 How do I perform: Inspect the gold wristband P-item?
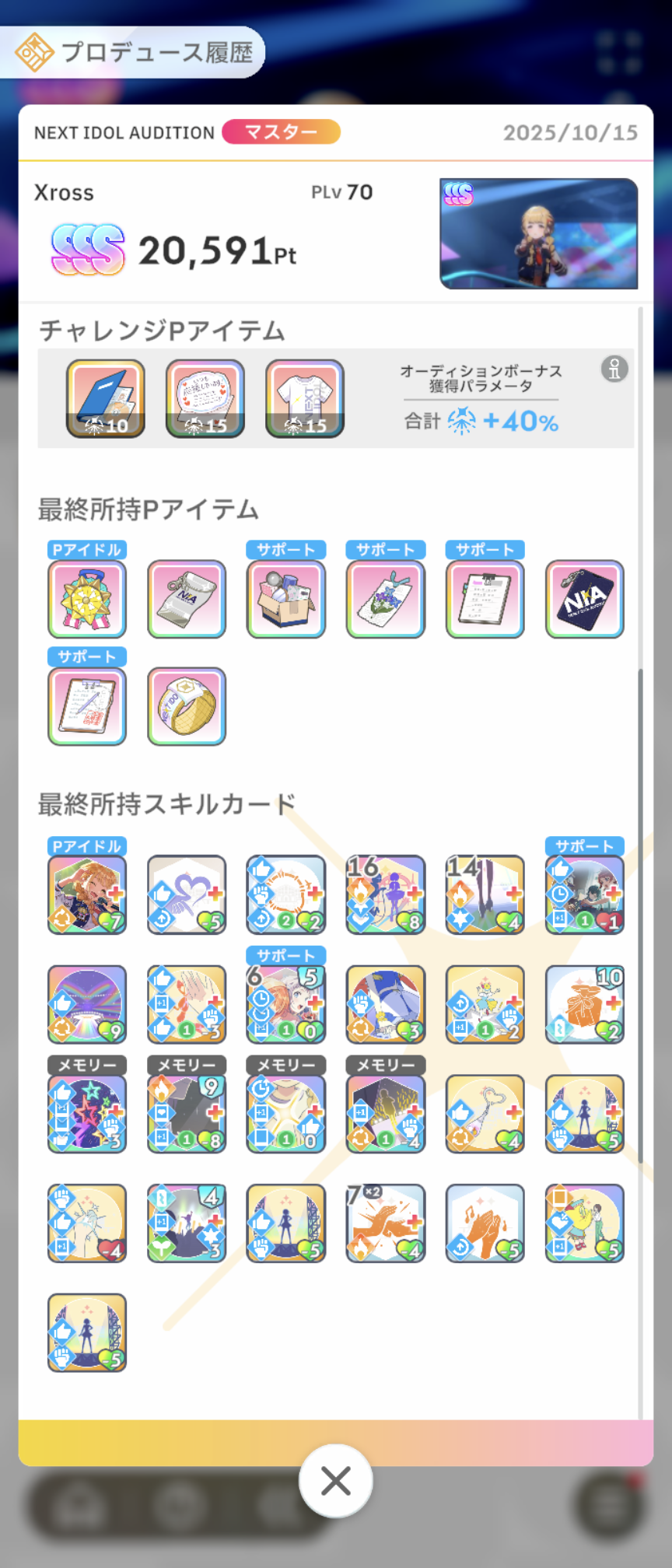[187, 706]
